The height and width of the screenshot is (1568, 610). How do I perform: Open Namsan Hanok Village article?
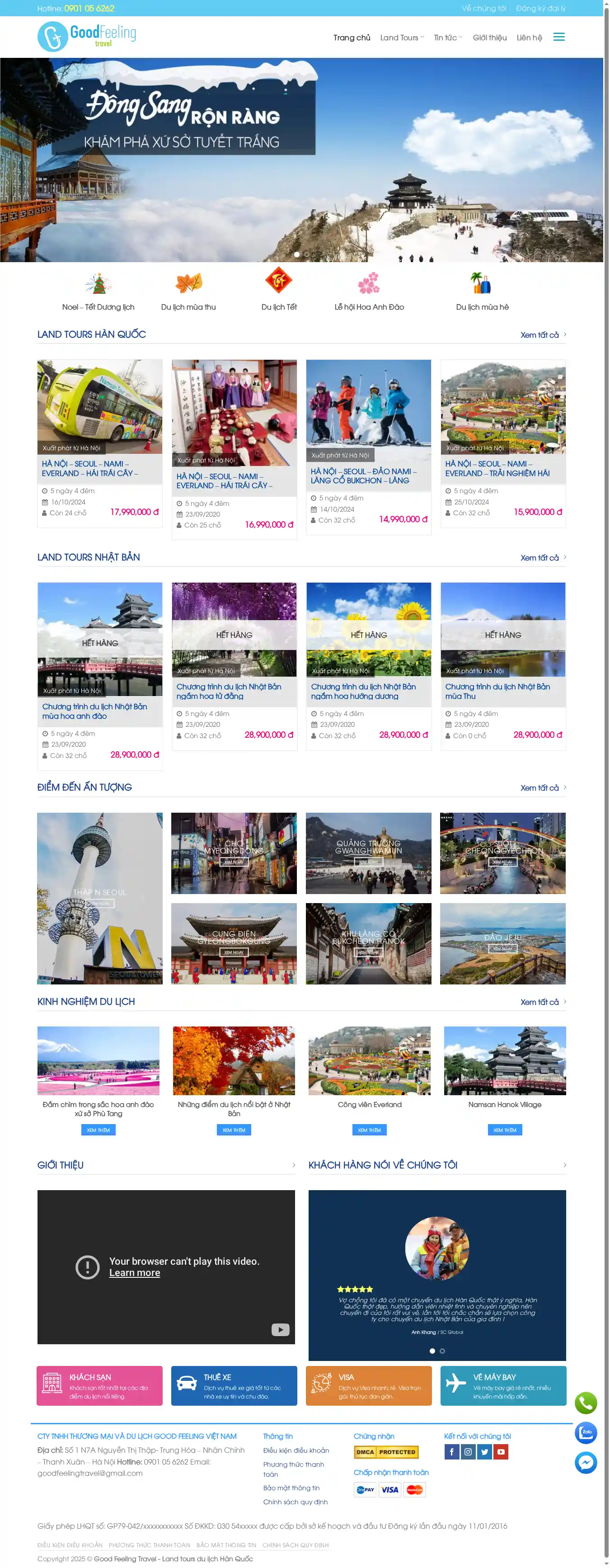click(504, 1104)
